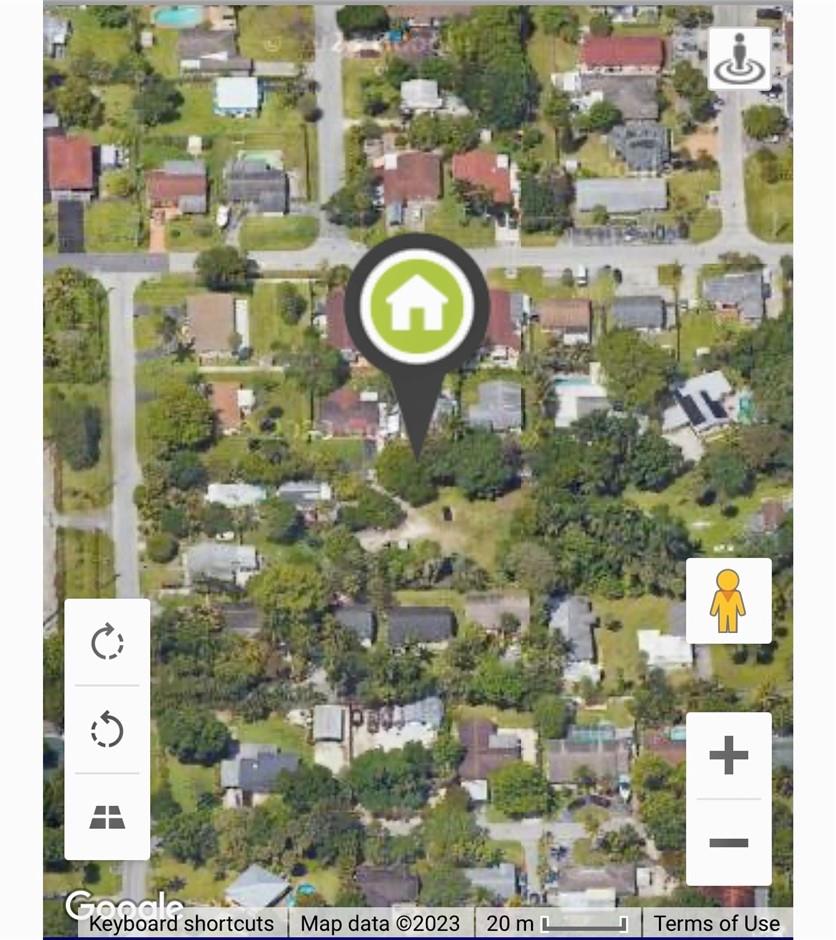Open Keyboard shortcuts
Viewport: 836px width, 940px height.
181,923
